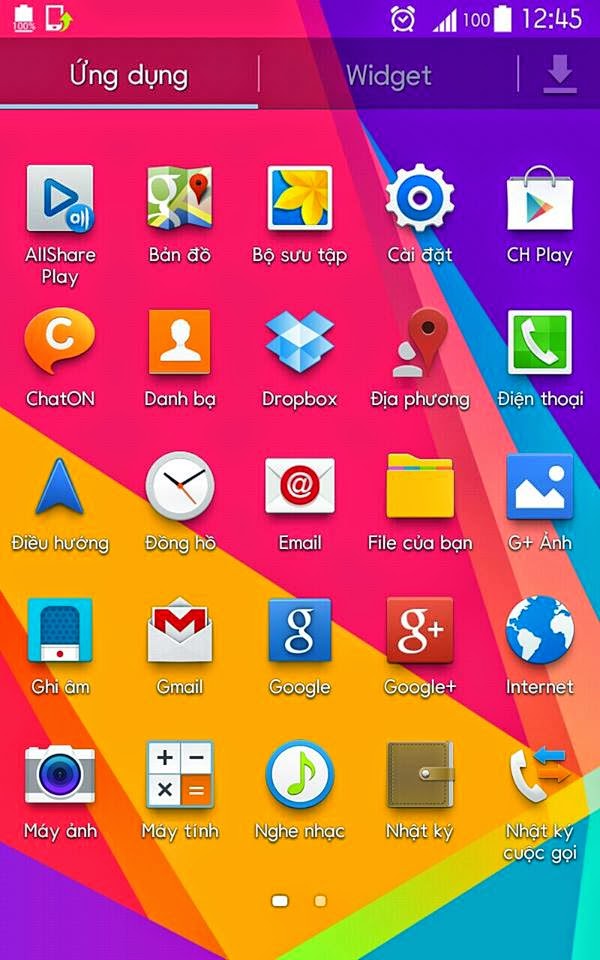Open File của bạn folder app
Screen dimensions: 600x960
(x=420, y=486)
